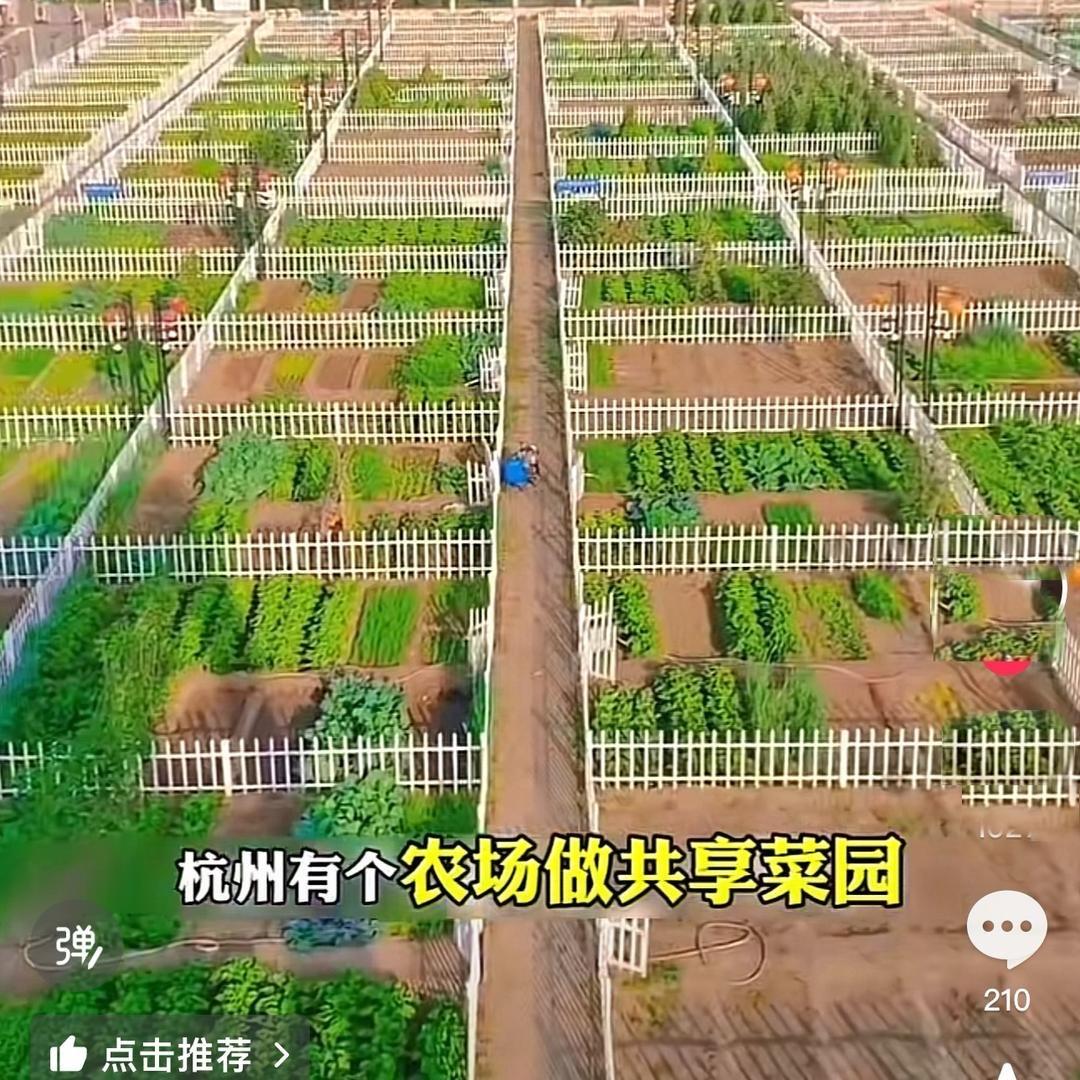Viewport: 1080px width, 1080px height.
Task: Toggle the 弹 danmaku comments icon
Action: pos(77,945)
